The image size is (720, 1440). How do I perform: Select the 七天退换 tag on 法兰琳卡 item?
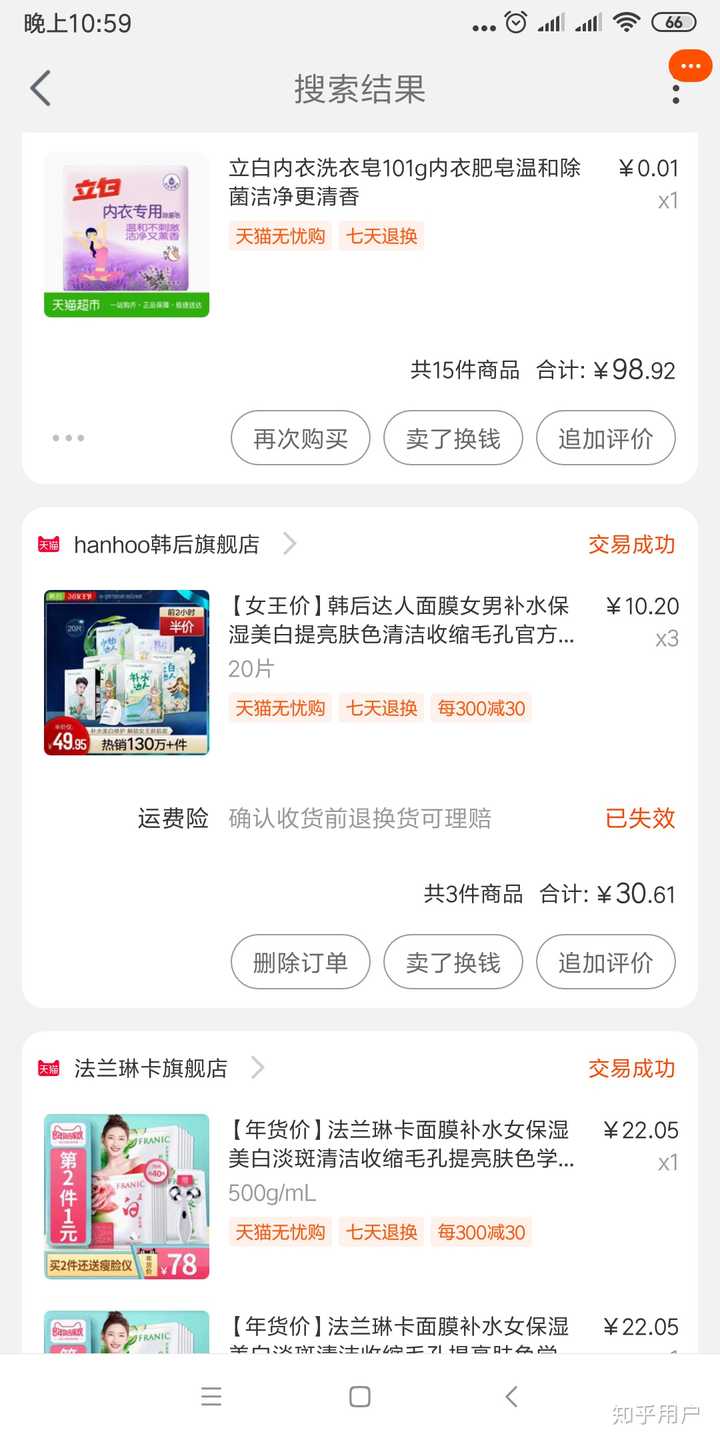point(381,1232)
